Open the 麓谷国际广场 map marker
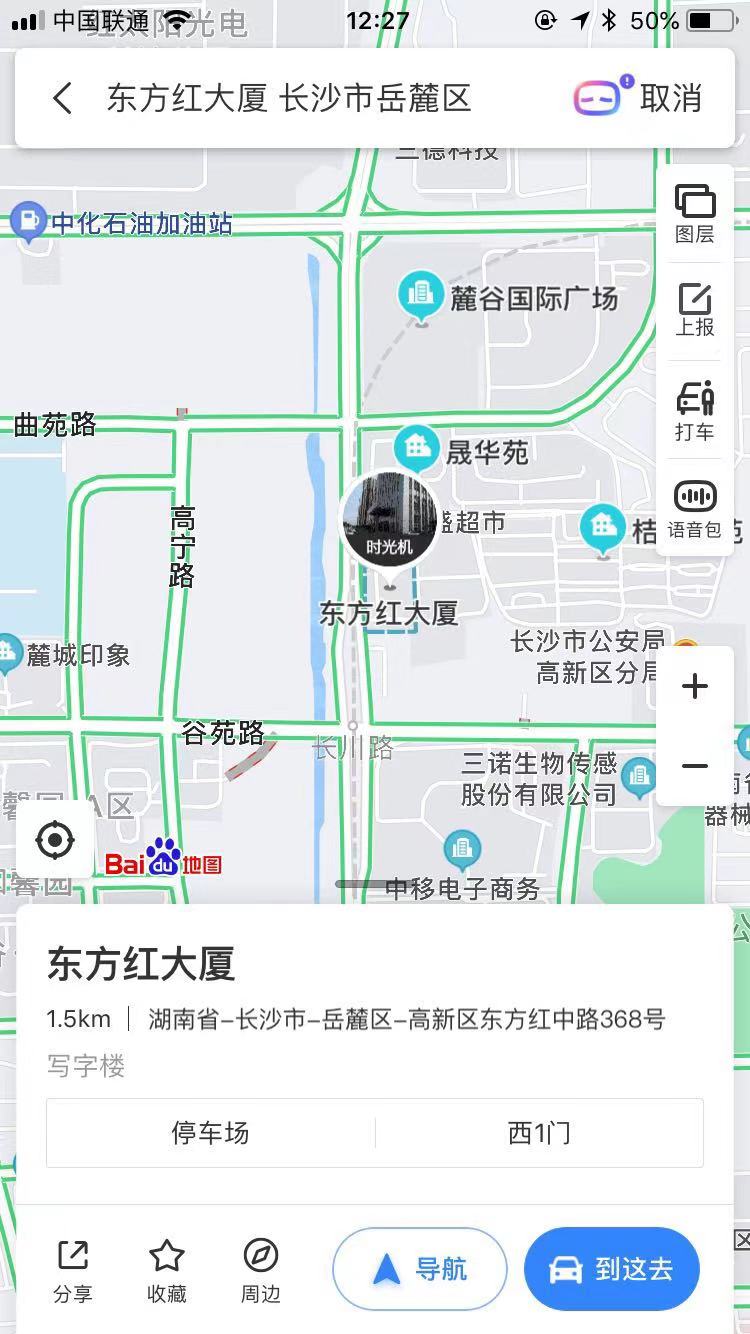Image resolution: width=750 pixels, height=1334 pixels. [422, 294]
